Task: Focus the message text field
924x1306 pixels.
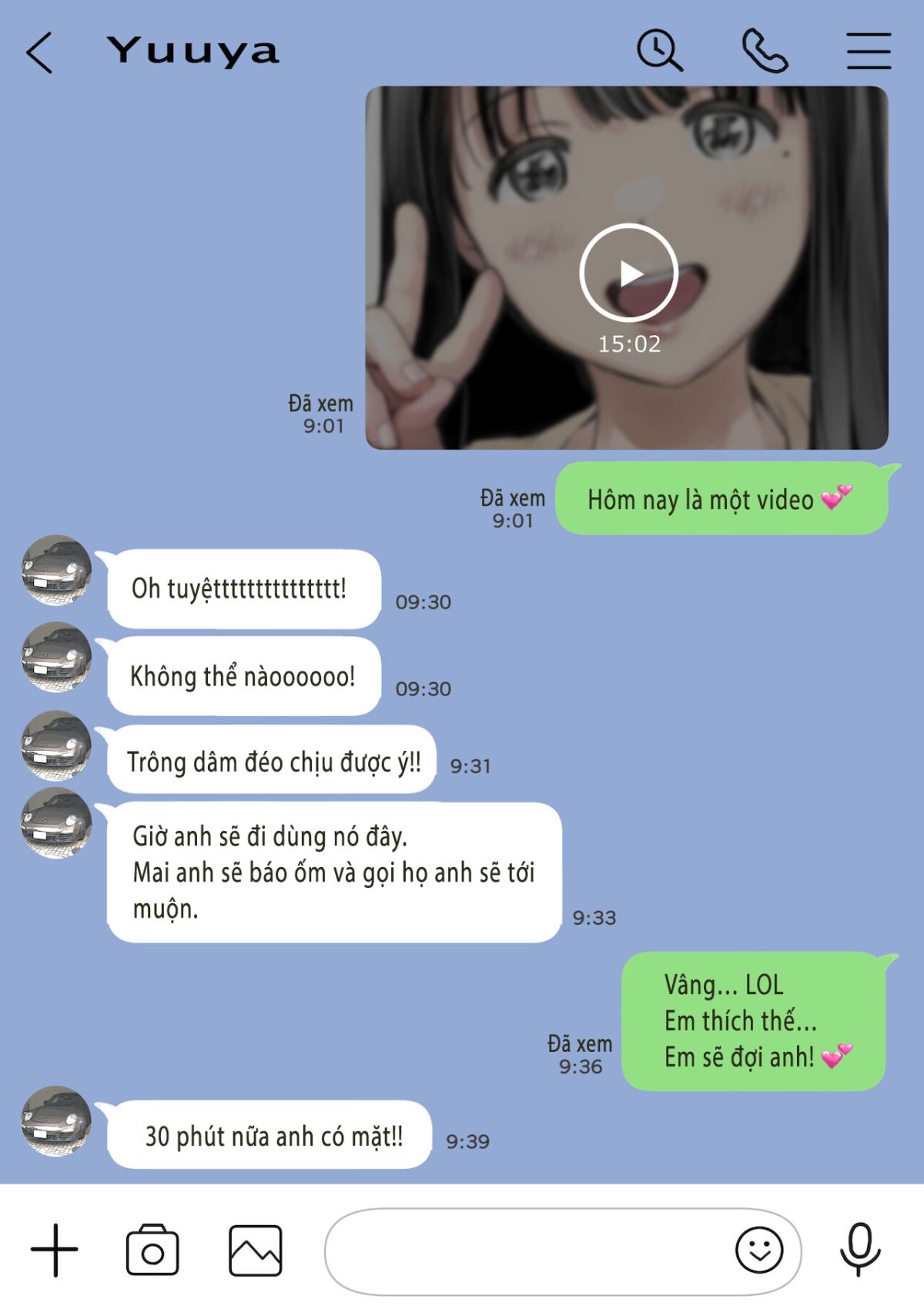Action: 524,1251
